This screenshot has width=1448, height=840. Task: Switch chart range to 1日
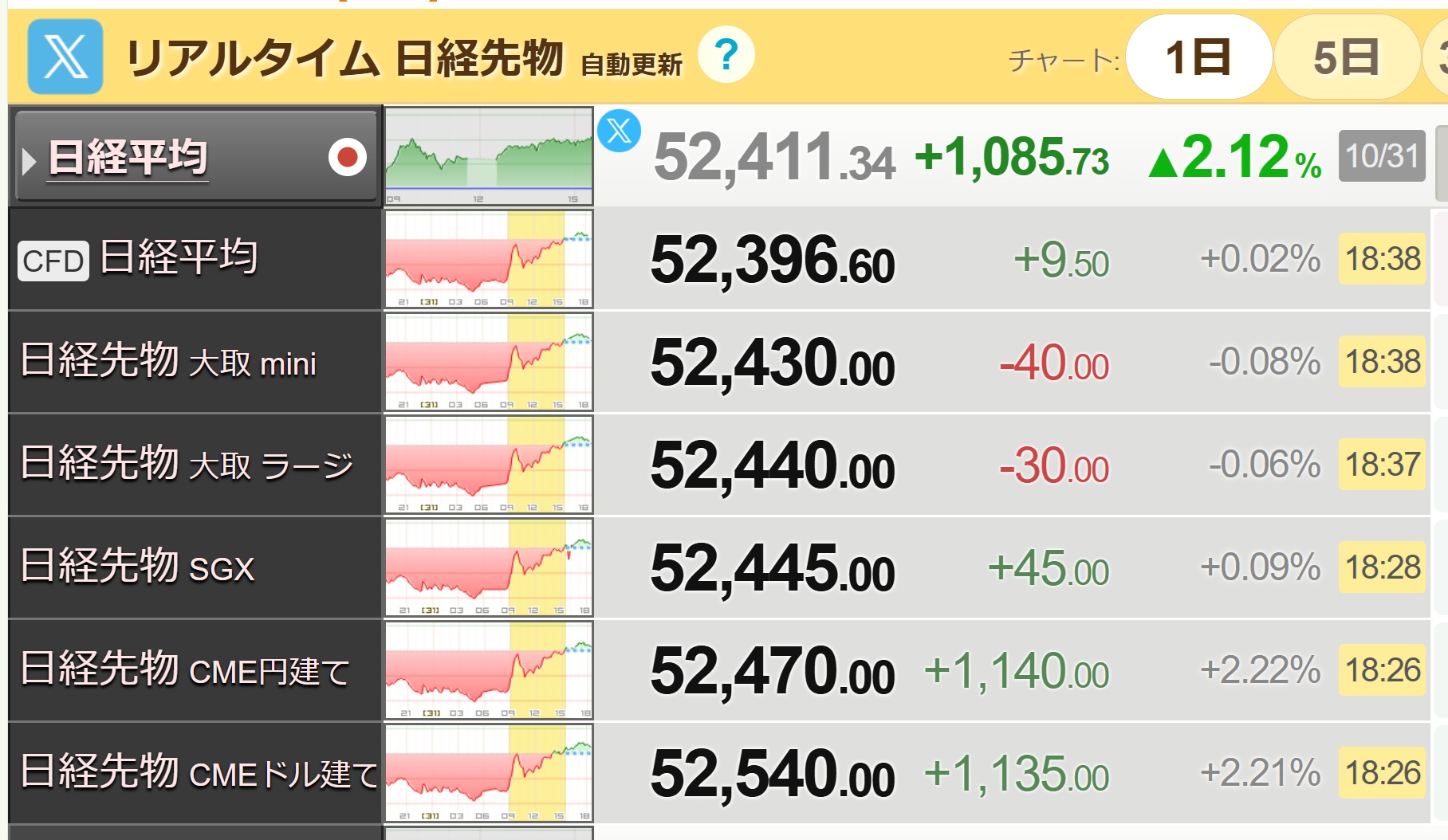coord(1198,57)
